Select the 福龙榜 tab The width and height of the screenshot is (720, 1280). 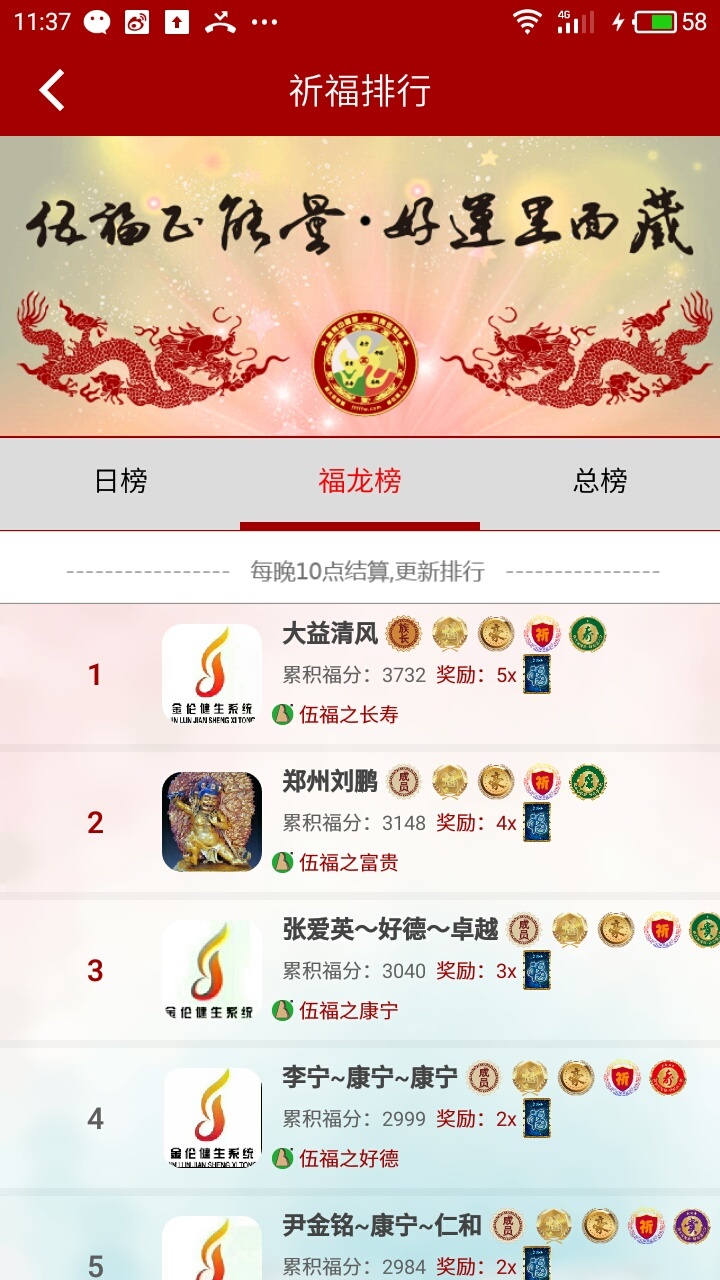(360, 481)
